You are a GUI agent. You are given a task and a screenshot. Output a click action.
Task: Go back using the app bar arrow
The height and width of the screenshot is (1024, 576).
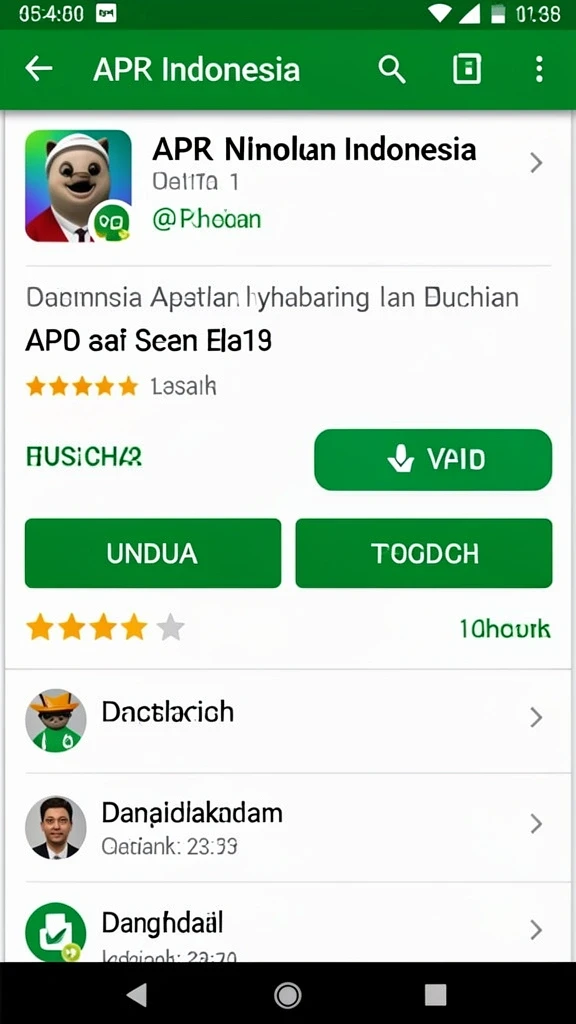pyautogui.click(x=39, y=69)
